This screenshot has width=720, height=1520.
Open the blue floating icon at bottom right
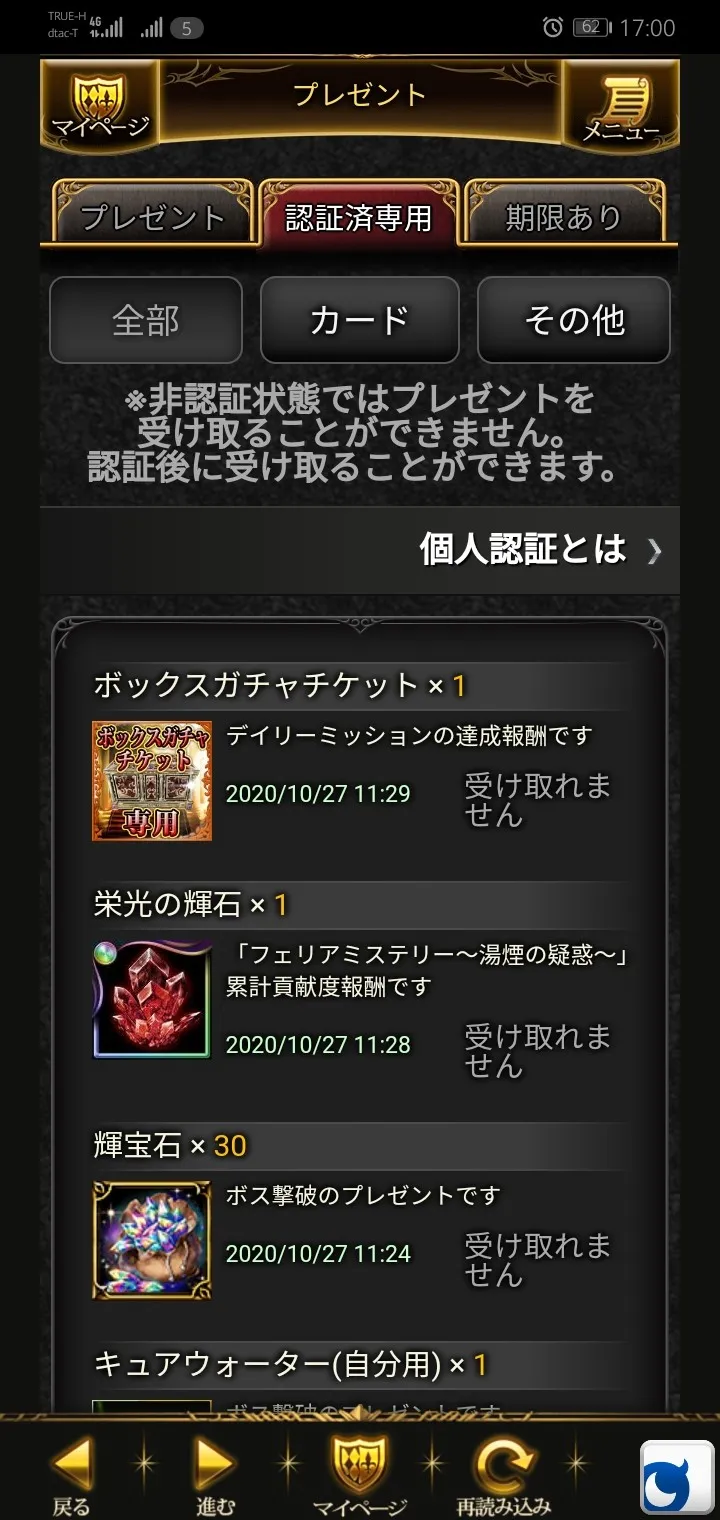677,1477
